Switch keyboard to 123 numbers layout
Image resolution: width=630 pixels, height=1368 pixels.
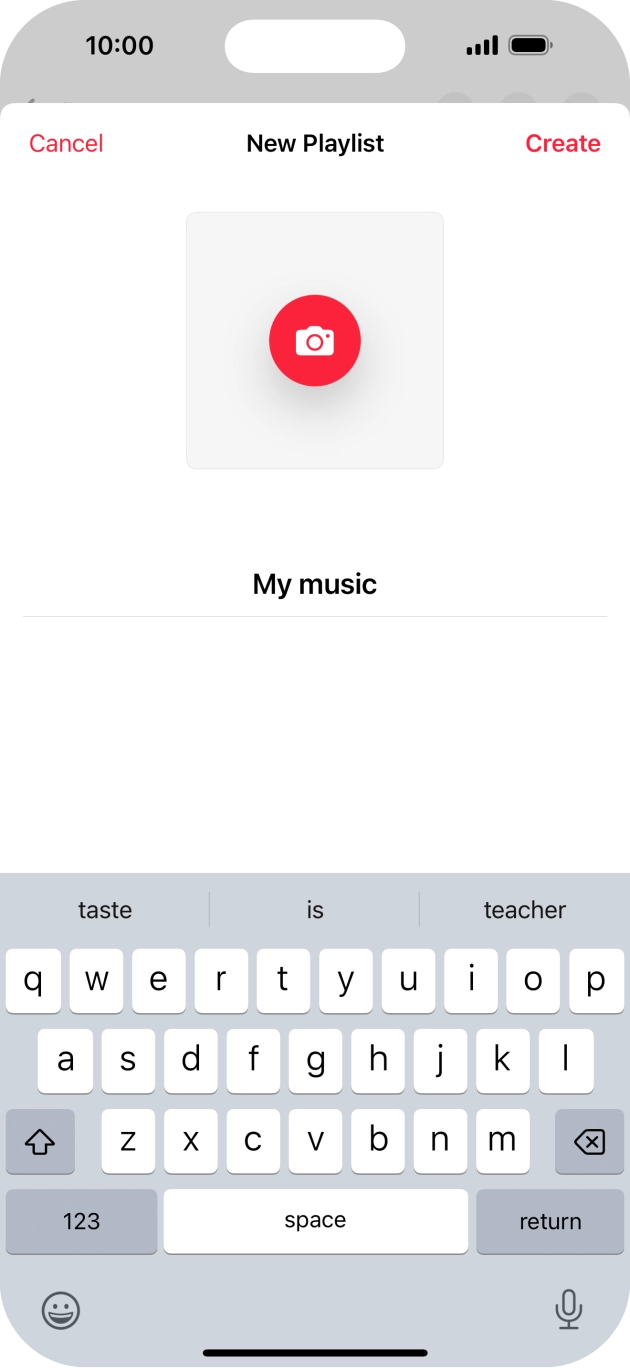click(81, 1221)
